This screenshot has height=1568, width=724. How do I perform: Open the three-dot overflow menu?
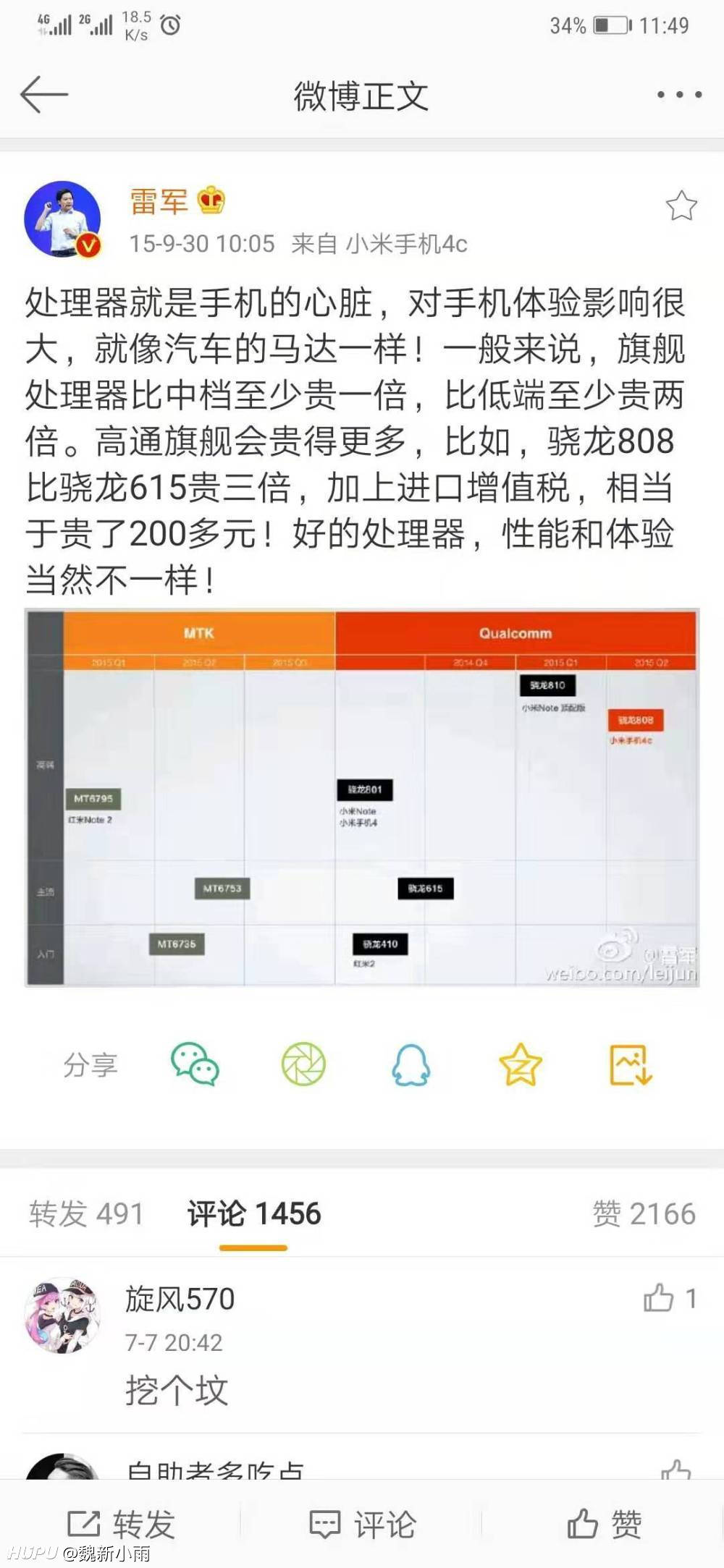tap(679, 95)
